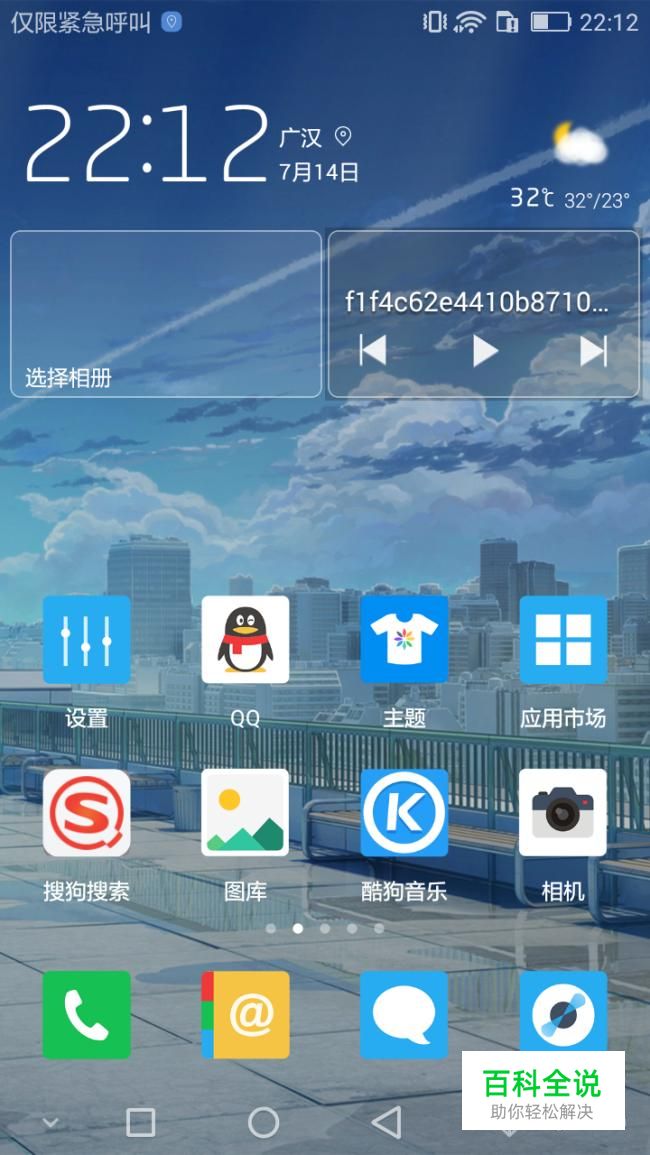Open the 设置 settings app
Screen dimensions: 650x1155
[86, 640]
